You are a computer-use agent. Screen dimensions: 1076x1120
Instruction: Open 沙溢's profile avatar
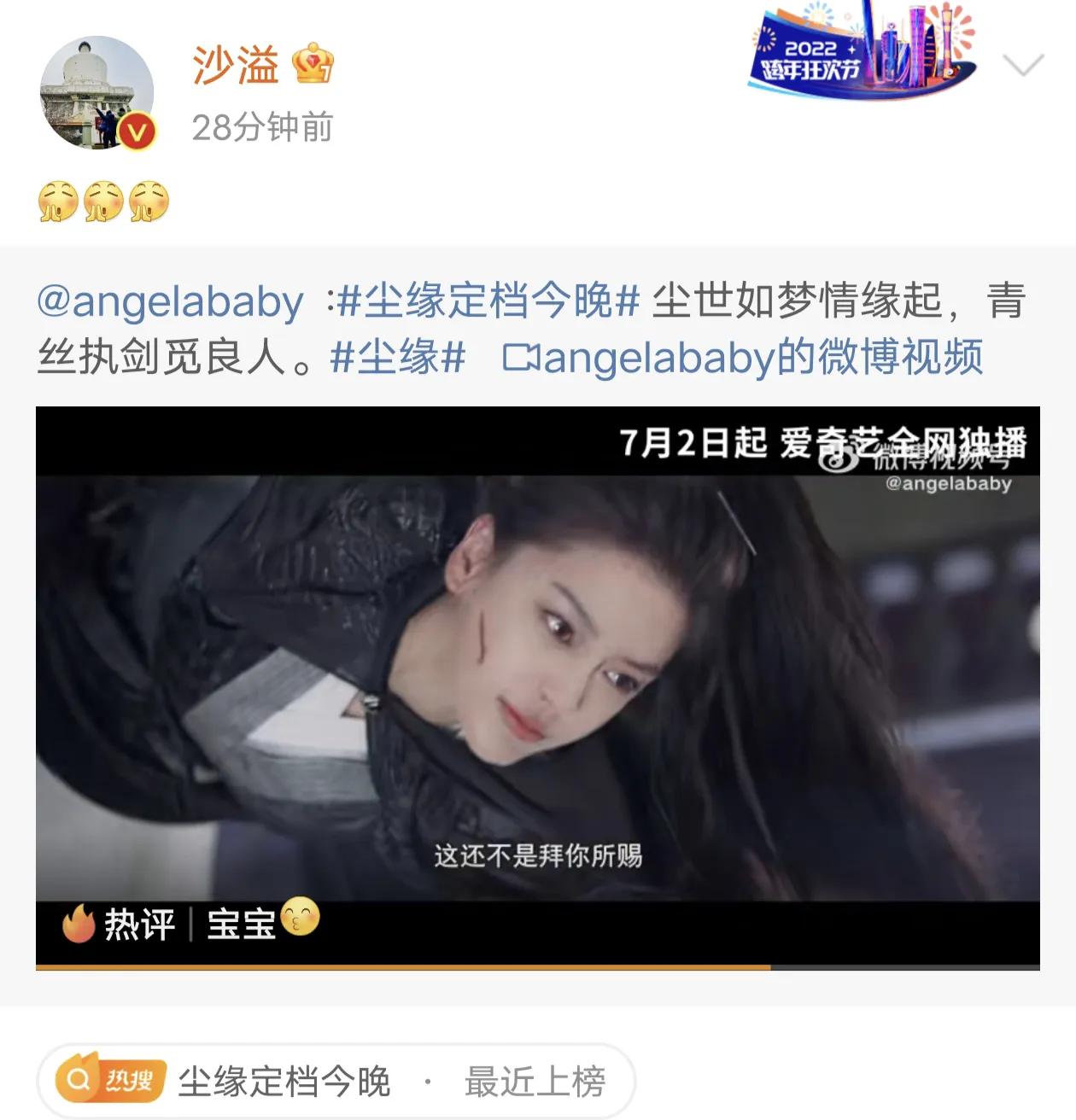point(96,90)
